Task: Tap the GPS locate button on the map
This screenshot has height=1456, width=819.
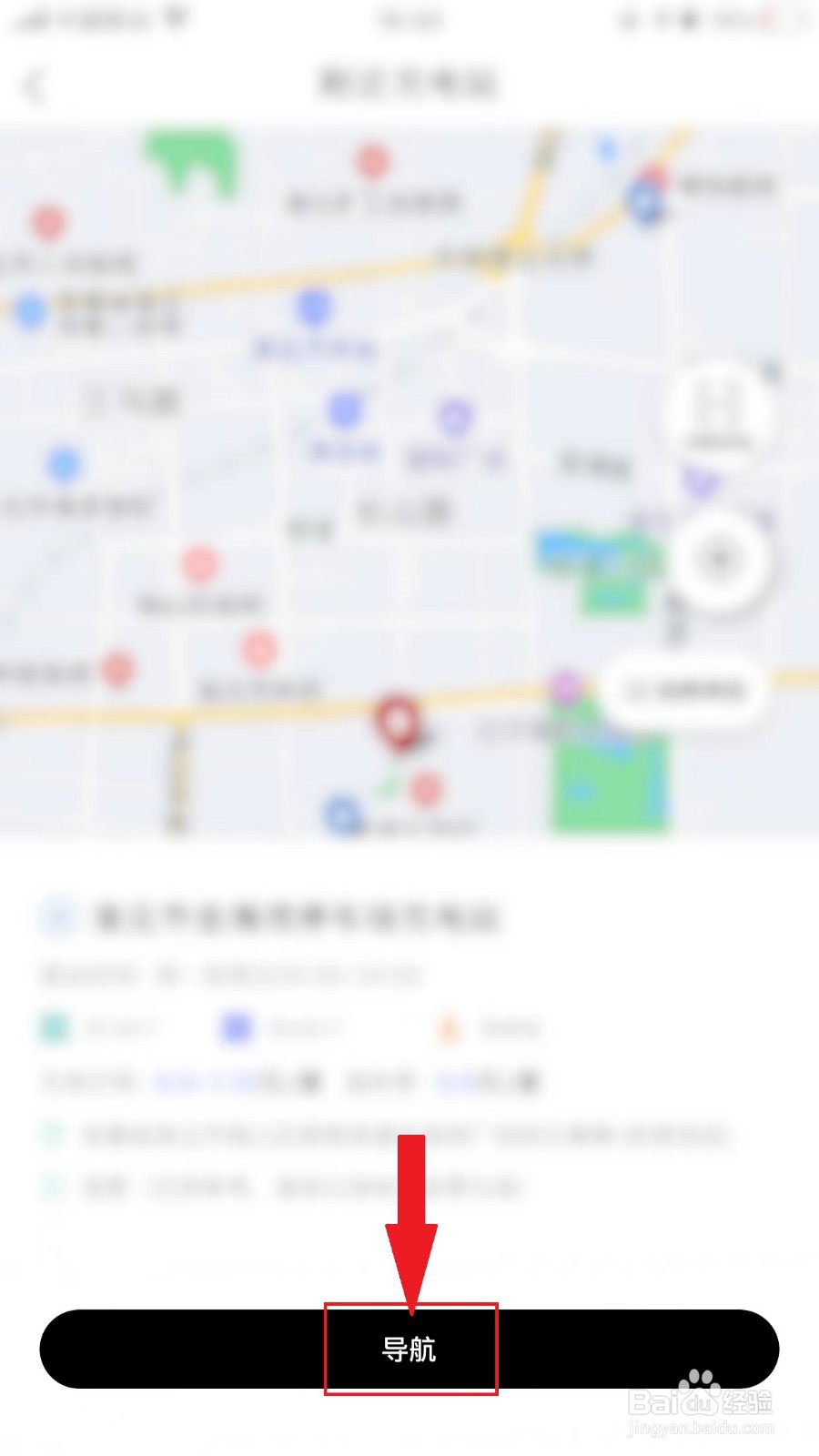Action: point(719,561)
